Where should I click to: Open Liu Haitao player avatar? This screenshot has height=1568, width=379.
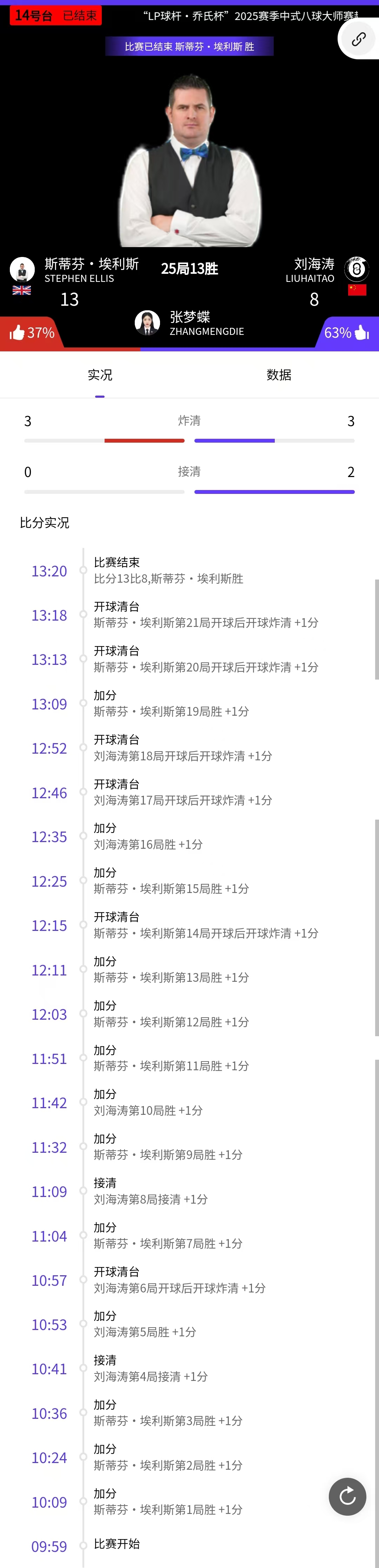(x=357, y=269)
